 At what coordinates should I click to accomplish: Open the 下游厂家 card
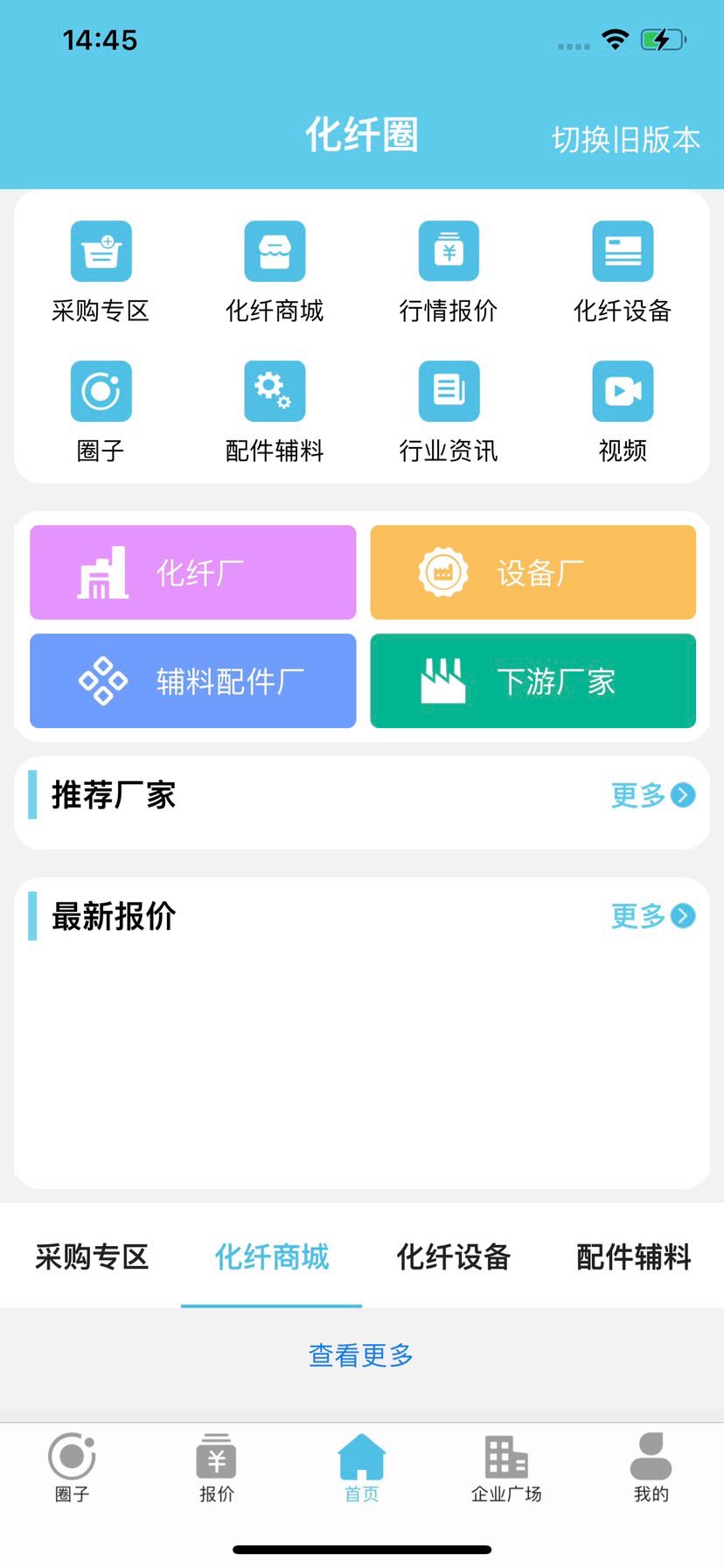(x=533, y=681)
